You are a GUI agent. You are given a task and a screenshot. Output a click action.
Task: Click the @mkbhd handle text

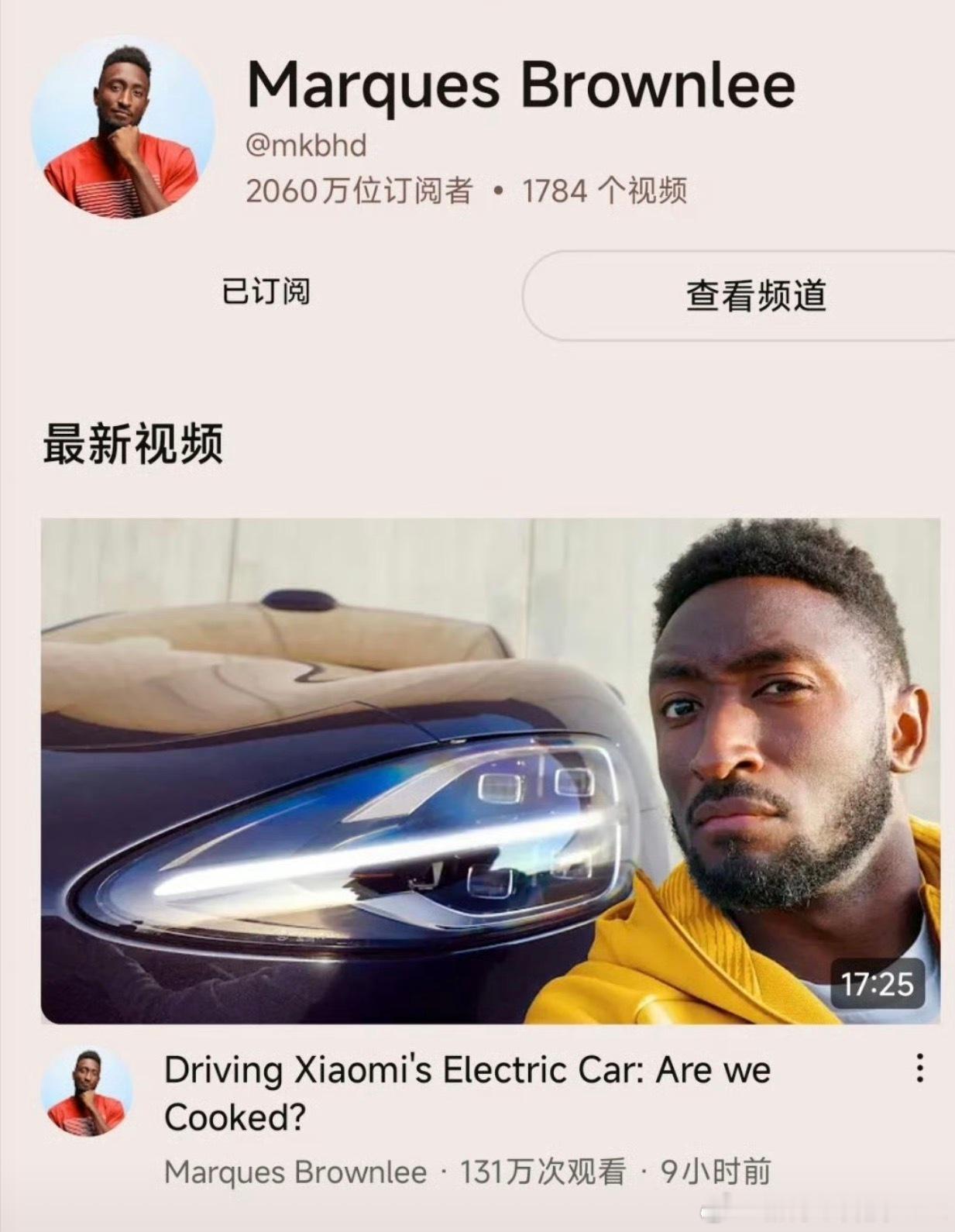pos(305,143)
